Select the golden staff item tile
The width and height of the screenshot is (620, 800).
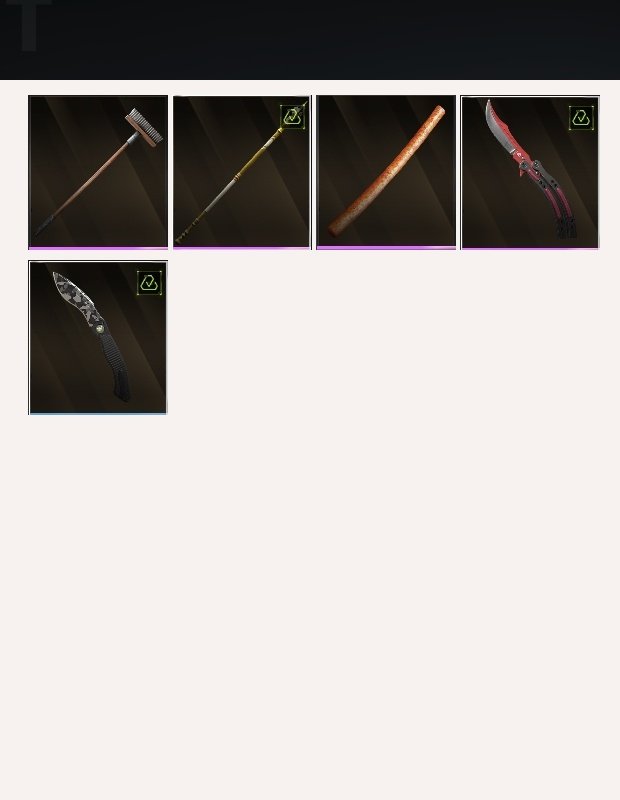[241, 172]
